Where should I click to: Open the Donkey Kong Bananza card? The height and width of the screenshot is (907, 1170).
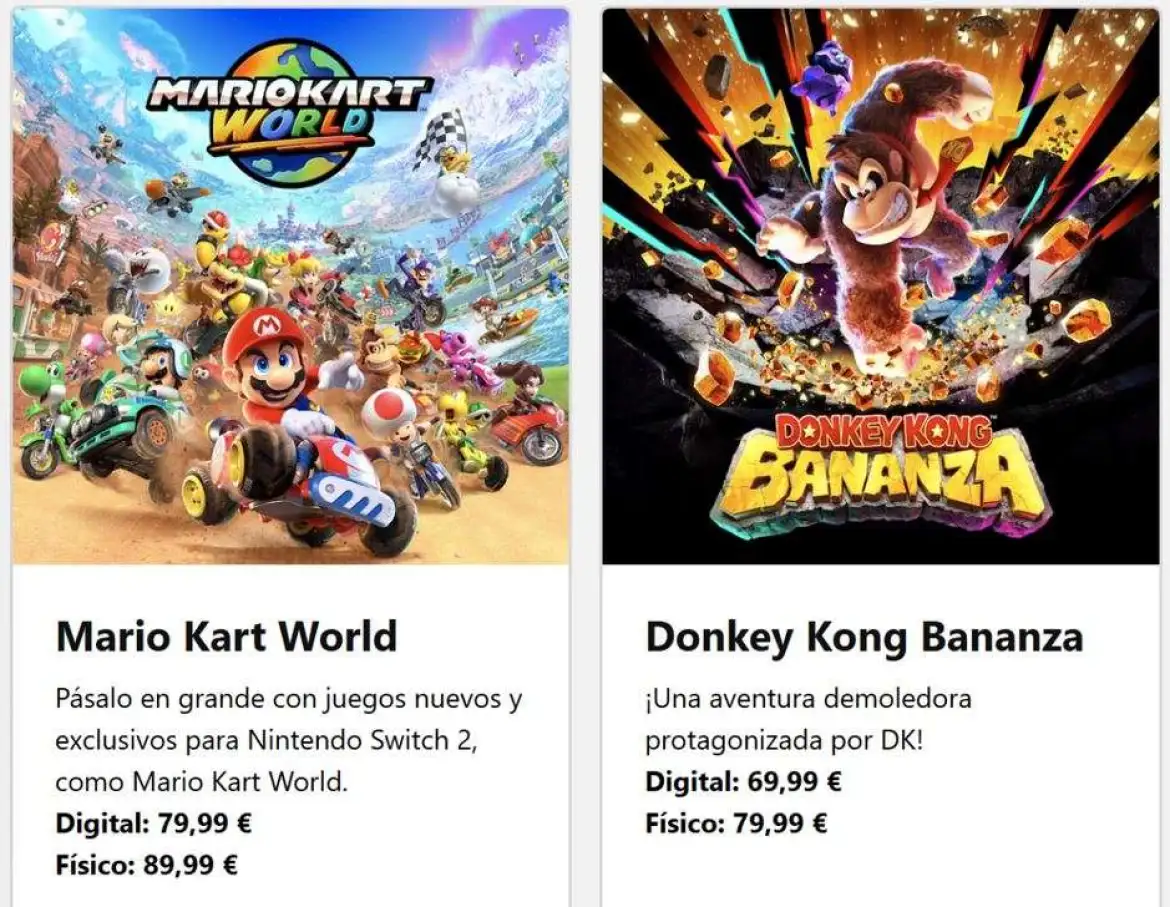click(x=881, y=457)
